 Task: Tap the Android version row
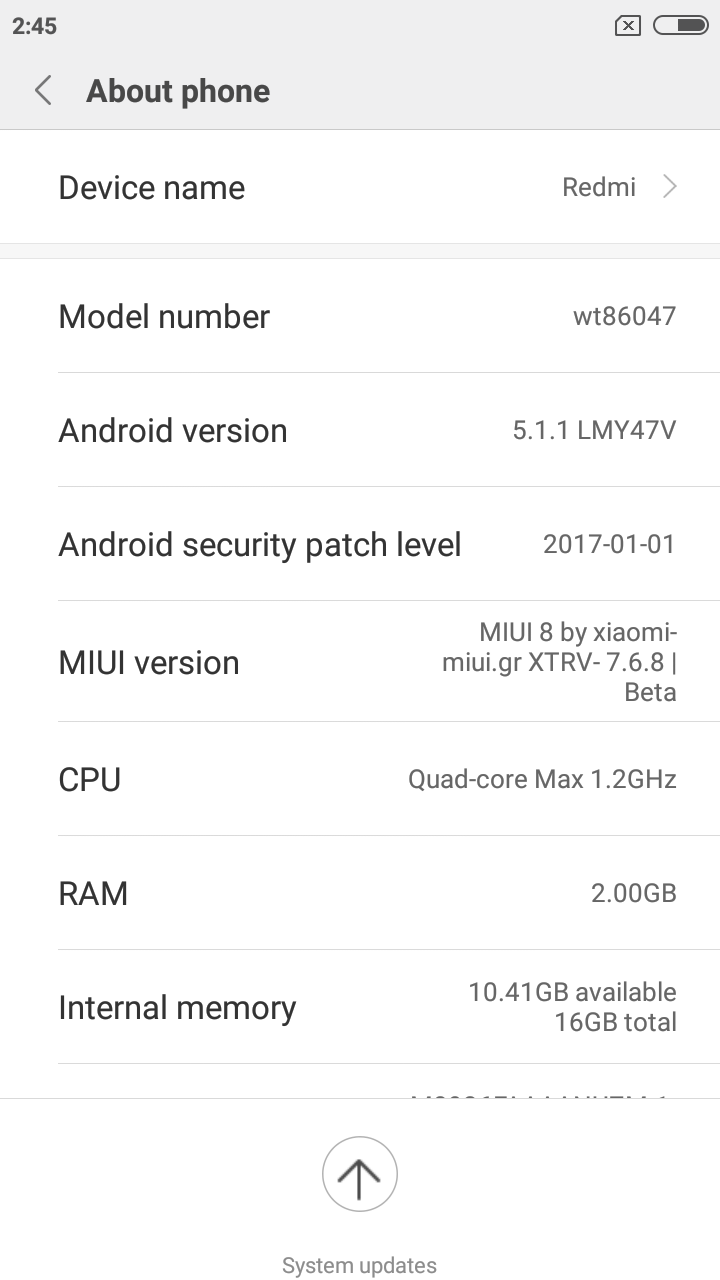[360, 430]
